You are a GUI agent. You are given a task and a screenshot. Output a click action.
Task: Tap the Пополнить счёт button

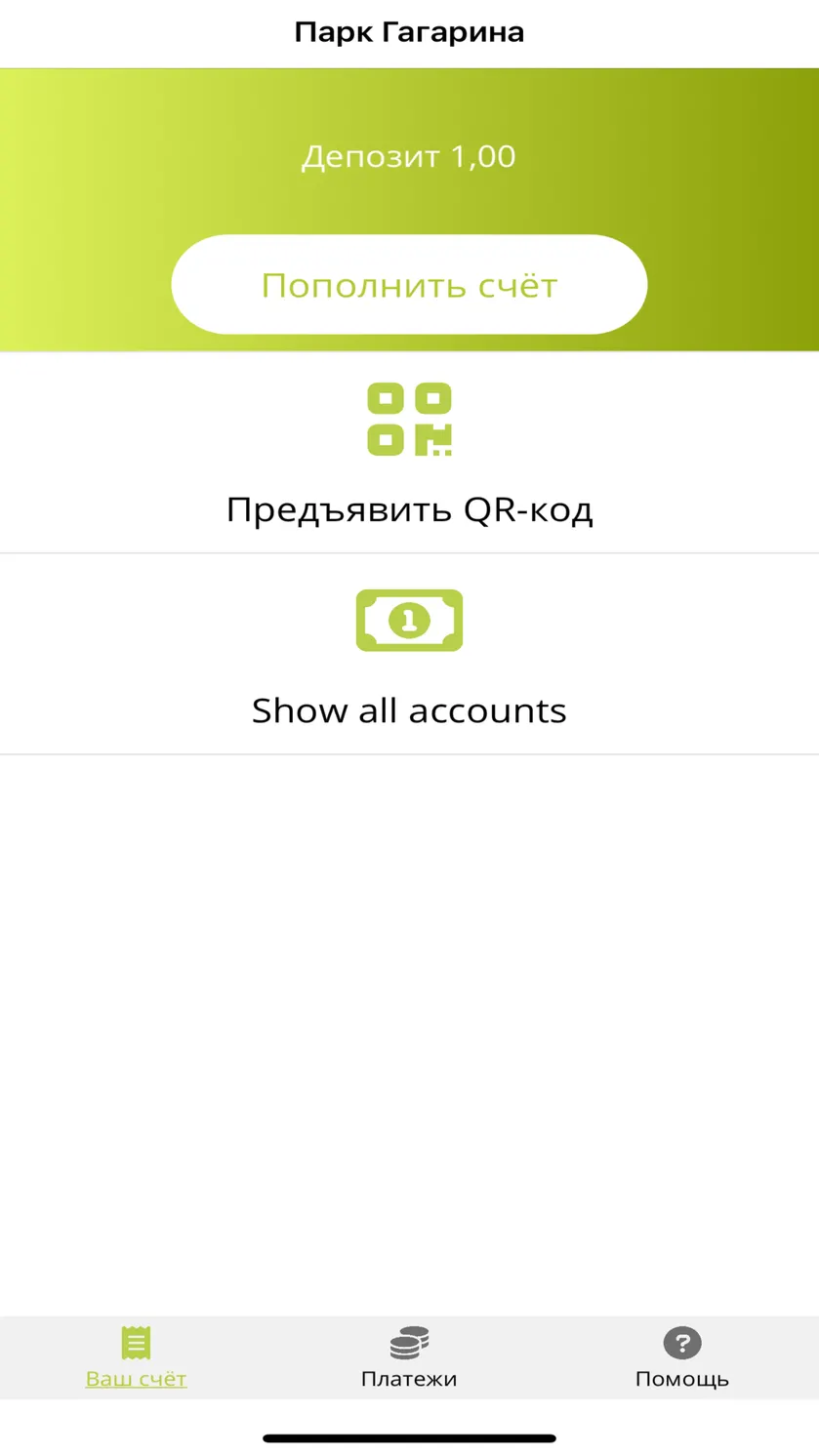click(x=409, y=285)
